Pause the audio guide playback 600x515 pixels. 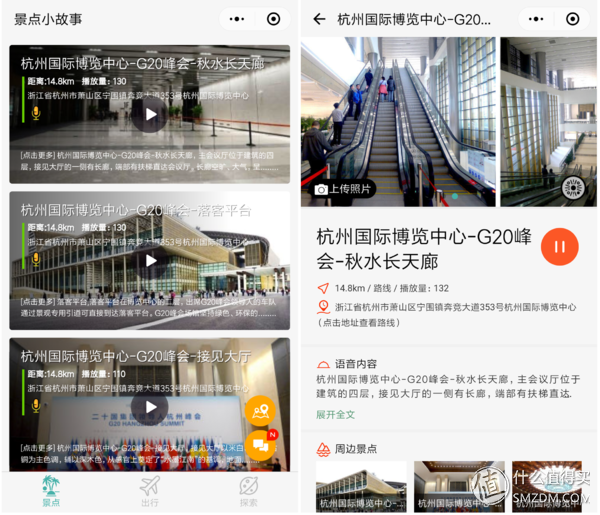click(x=559, y=247)
